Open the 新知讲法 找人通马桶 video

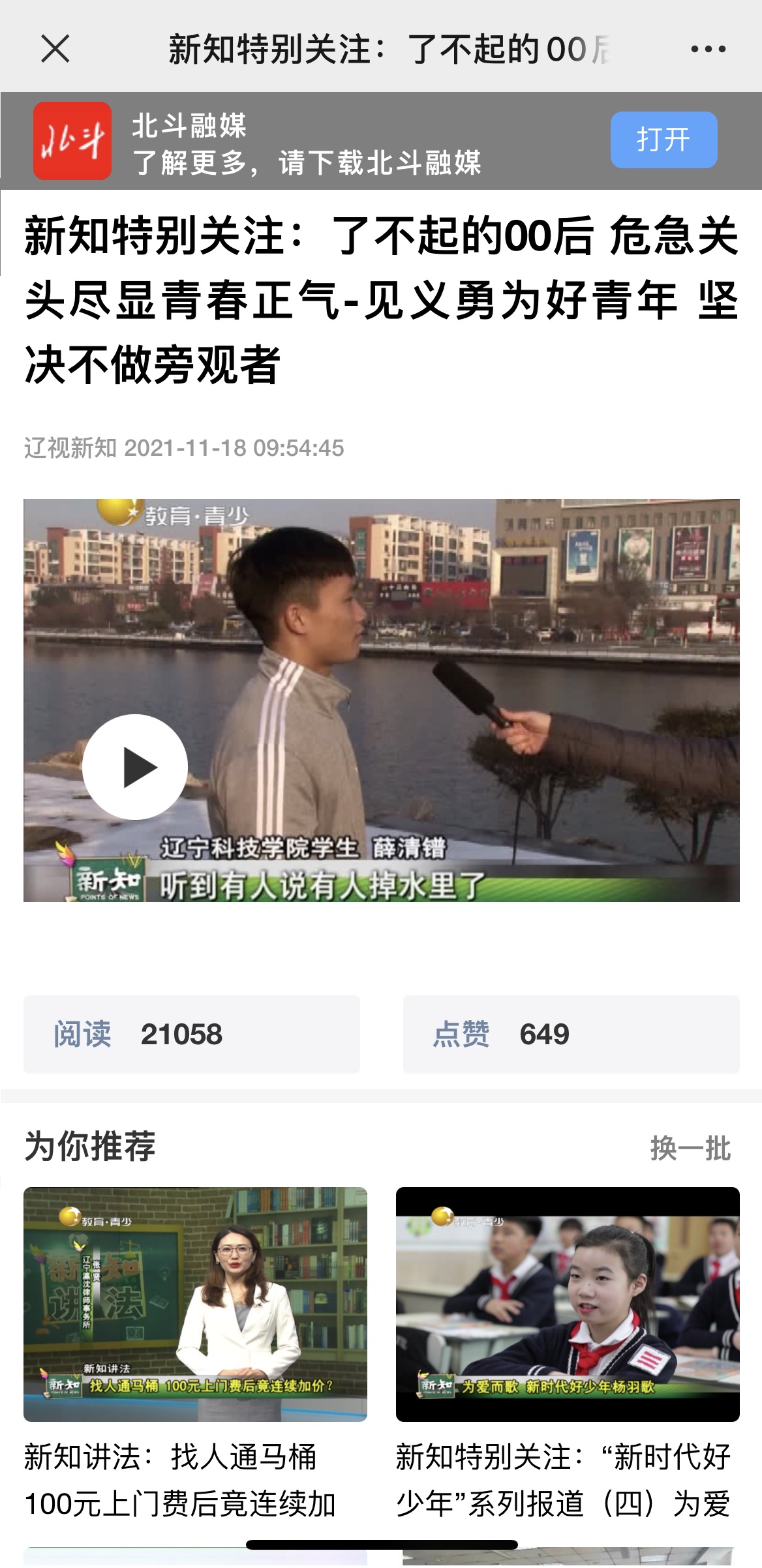195,1304
